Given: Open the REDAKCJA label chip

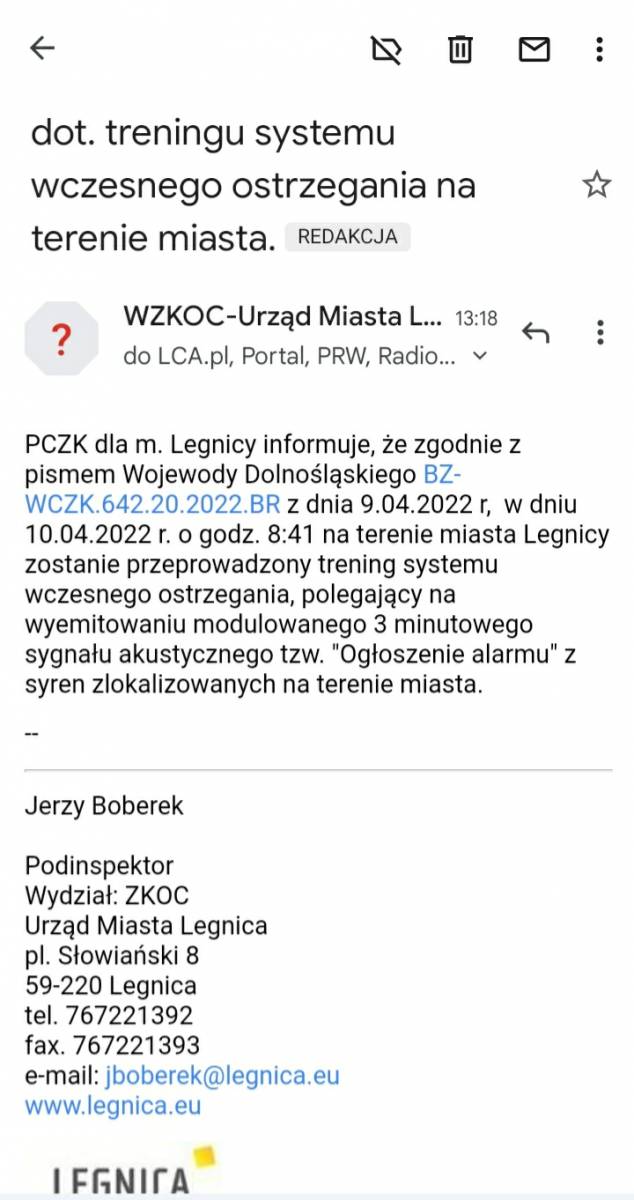Looking at the screenshot, I should click(x=347, y=237).
